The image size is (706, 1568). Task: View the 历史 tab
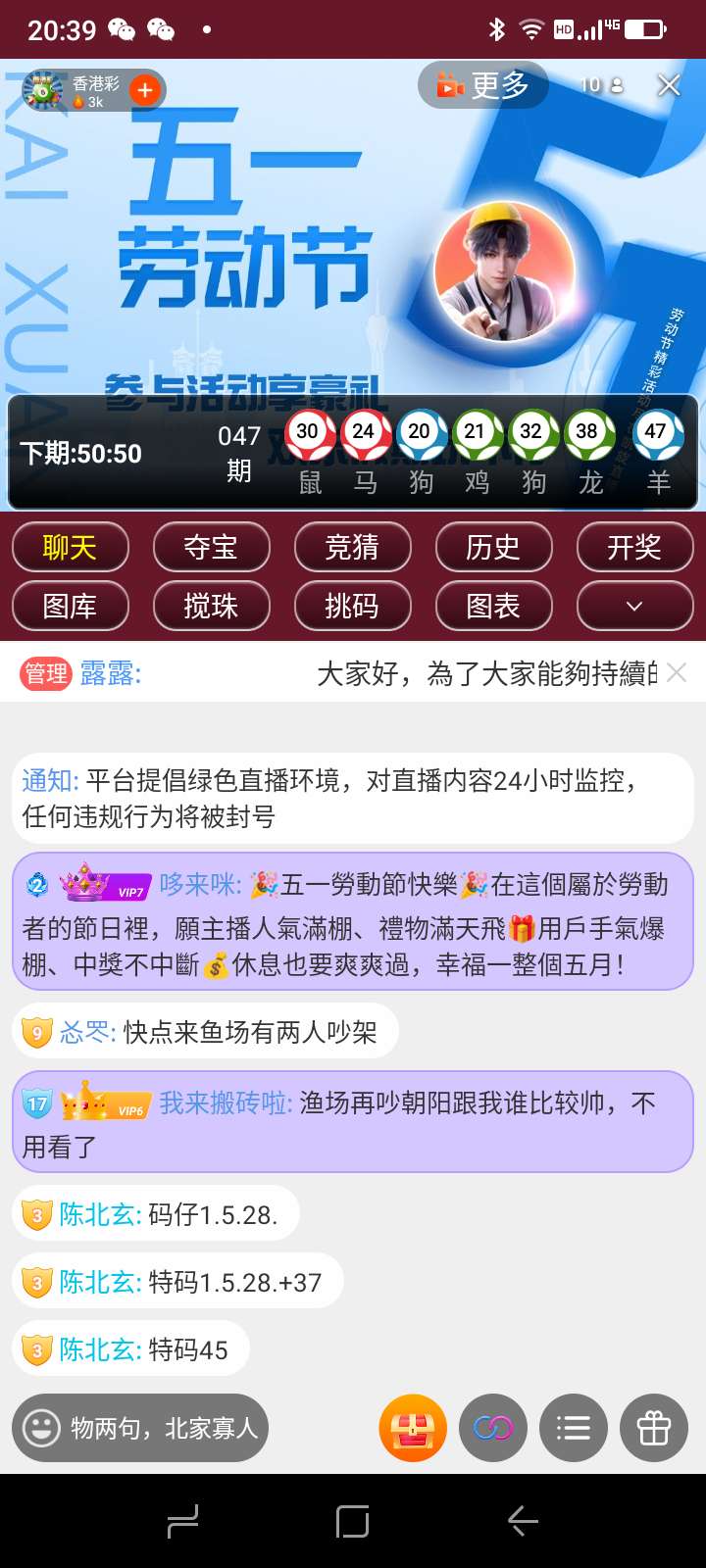click(493, 547)
